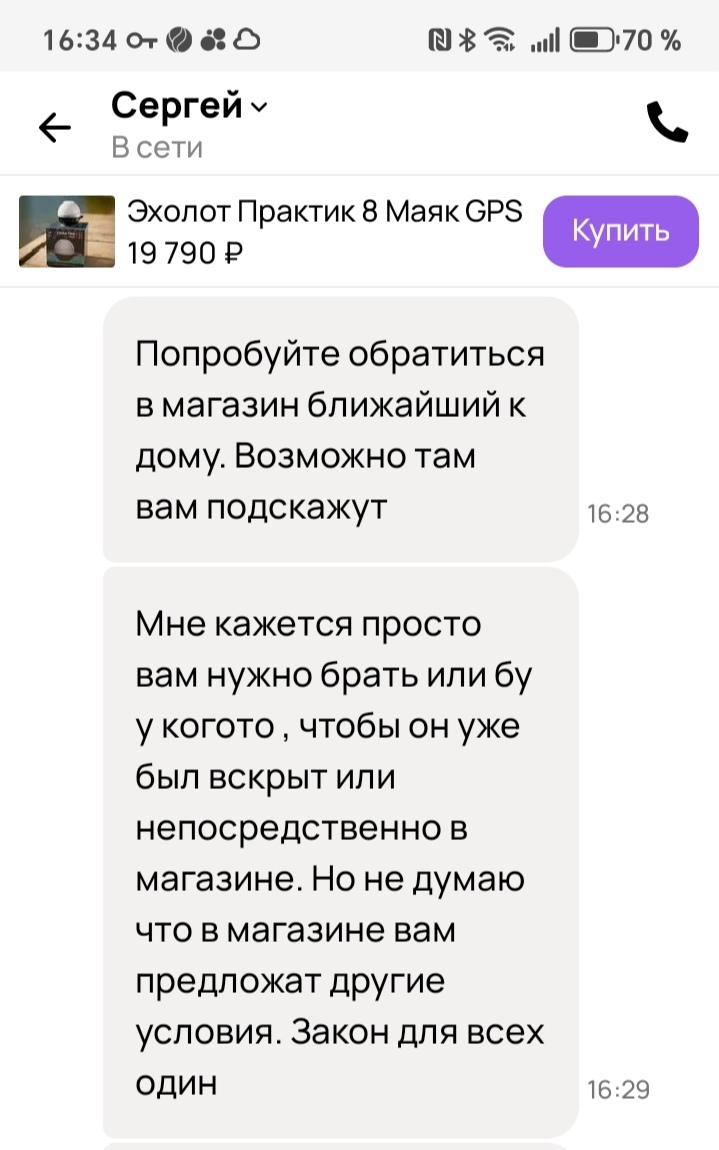Open the Эхолот Практик 8 listing
This screenshot has height=1150, width=719.
pyautogui.click(x=324, y=231)
